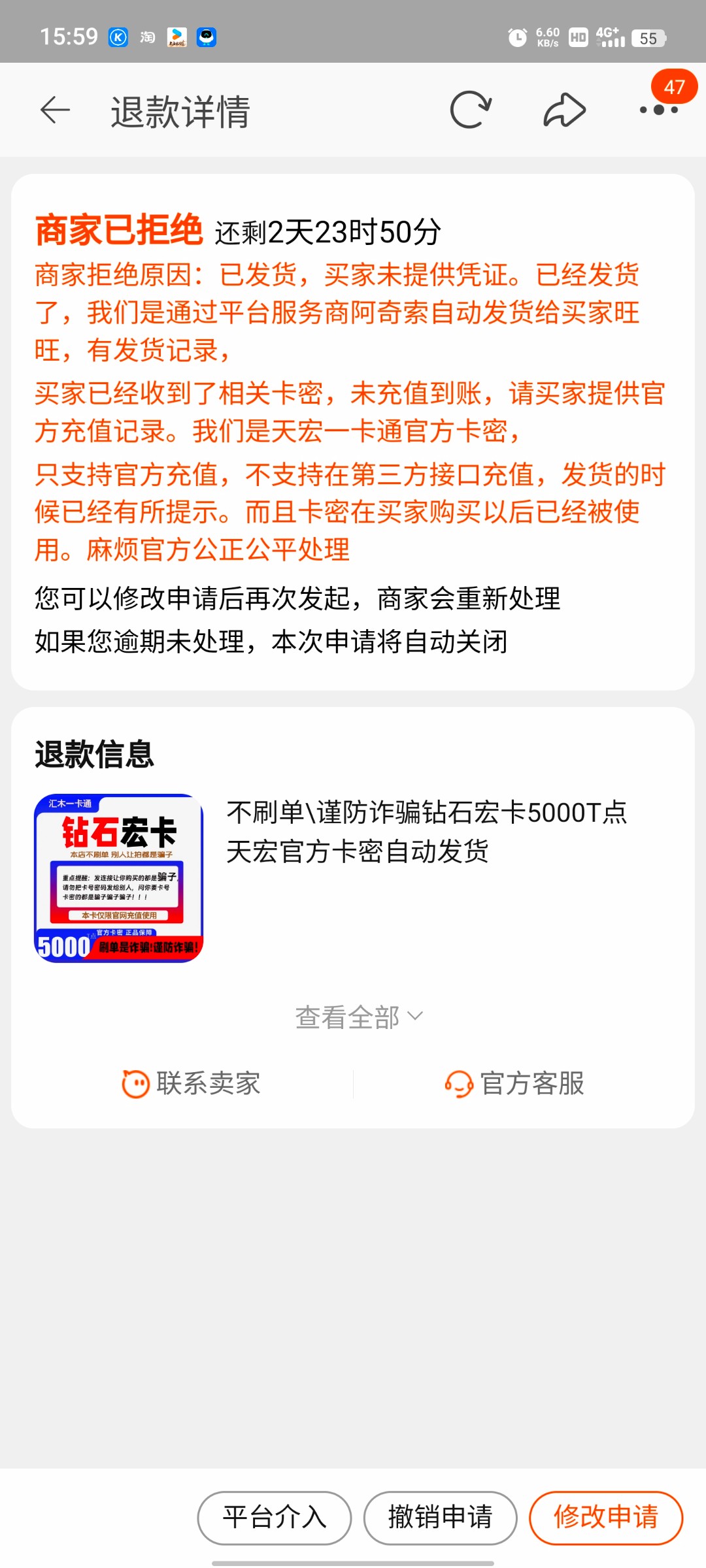
Task: Tap the network speed indicator showing 6.60 KB/s
Action: pos(548,36)
